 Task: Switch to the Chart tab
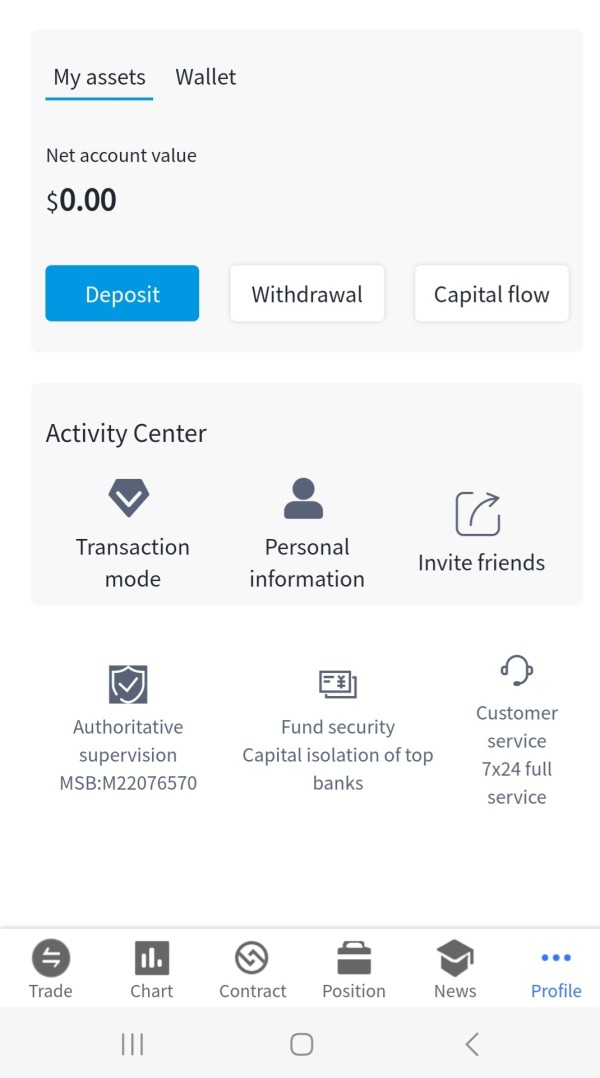click(151, 969)
